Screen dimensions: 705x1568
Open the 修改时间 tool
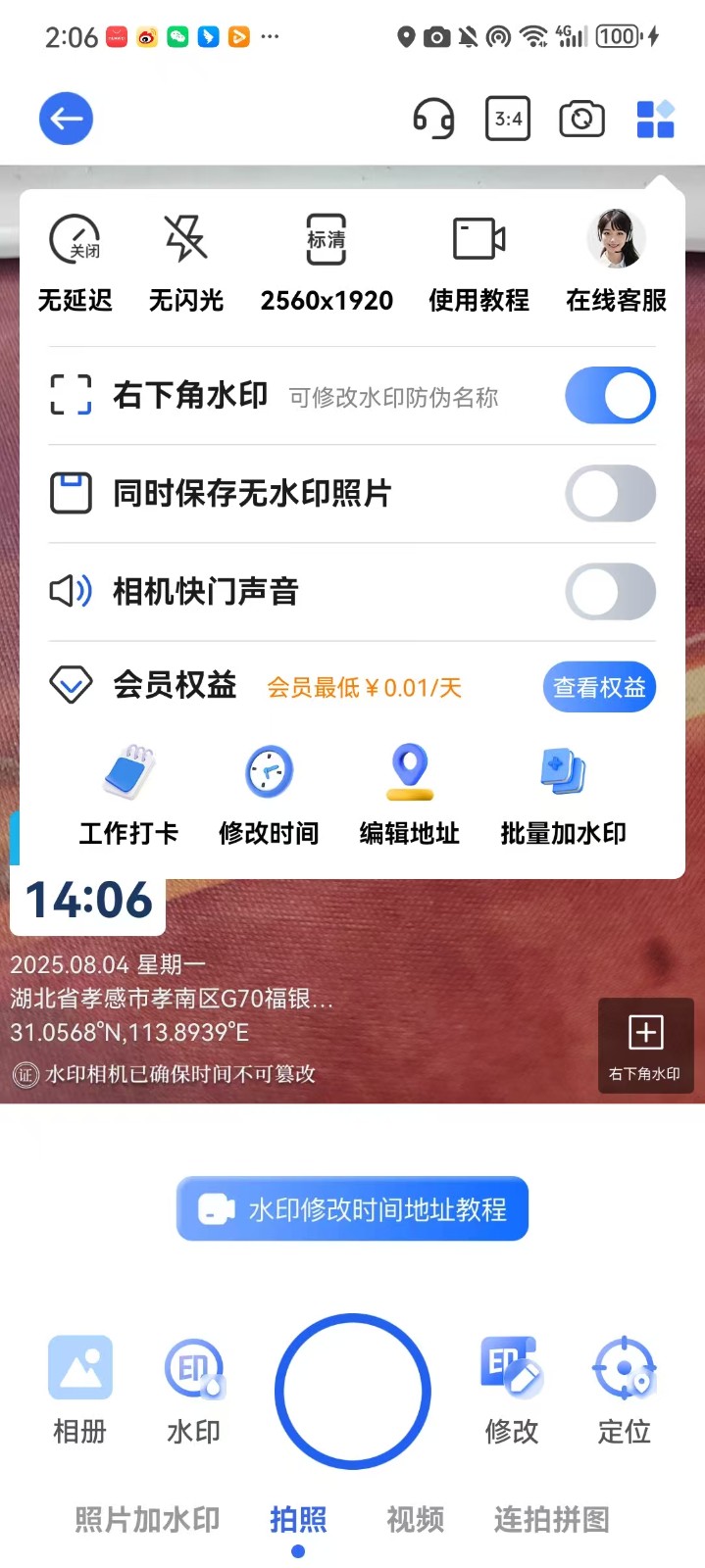point(269,794)
